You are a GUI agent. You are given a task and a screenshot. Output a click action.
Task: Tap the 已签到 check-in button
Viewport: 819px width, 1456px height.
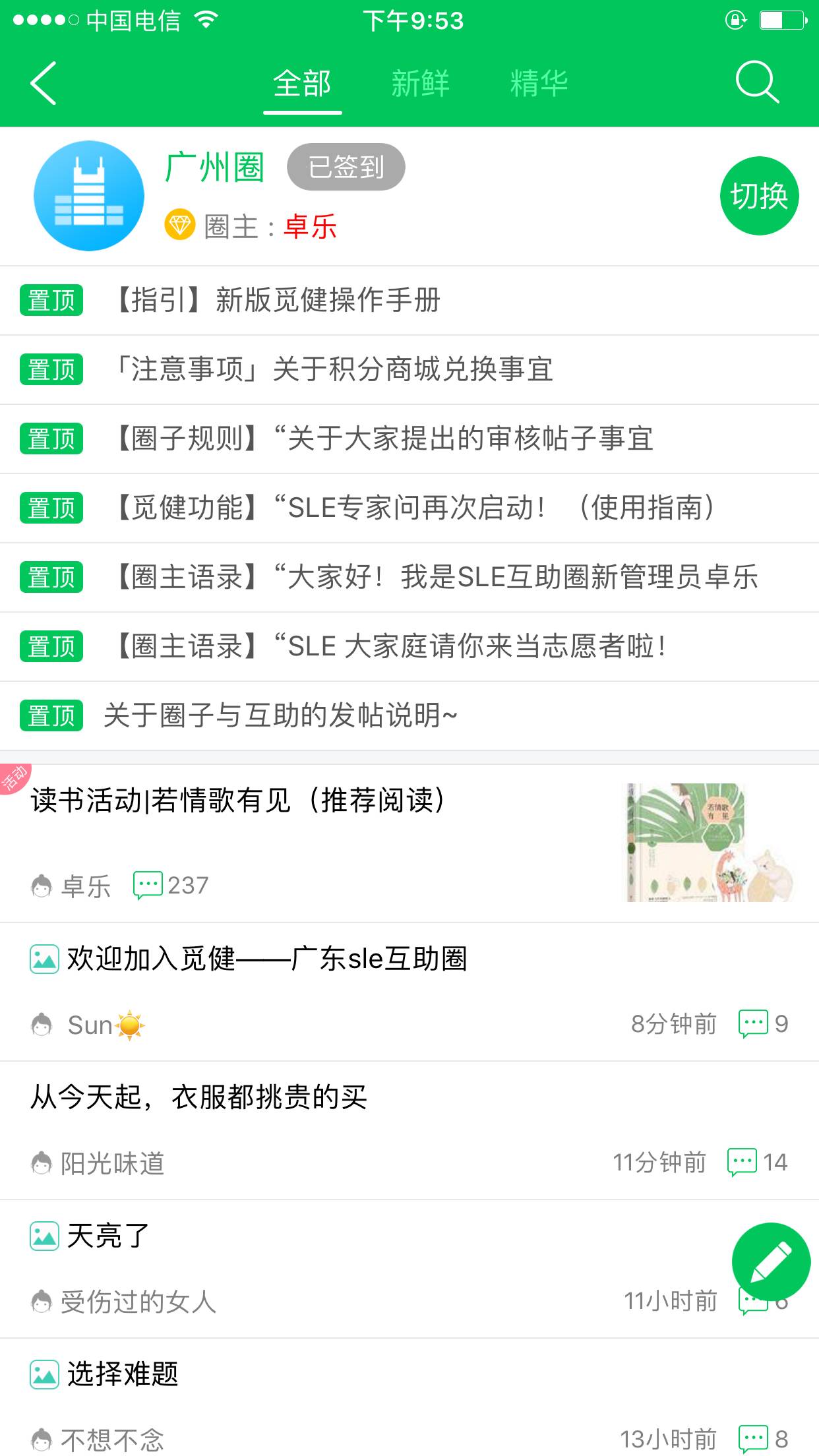(x=346, y=167)
